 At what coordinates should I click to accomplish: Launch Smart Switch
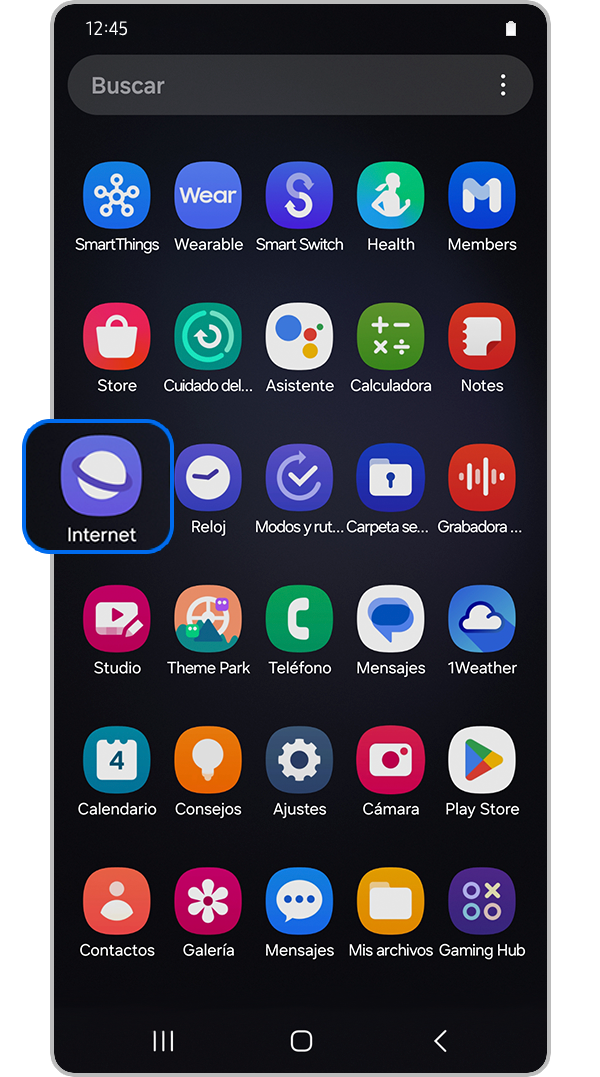click(299, 196)
